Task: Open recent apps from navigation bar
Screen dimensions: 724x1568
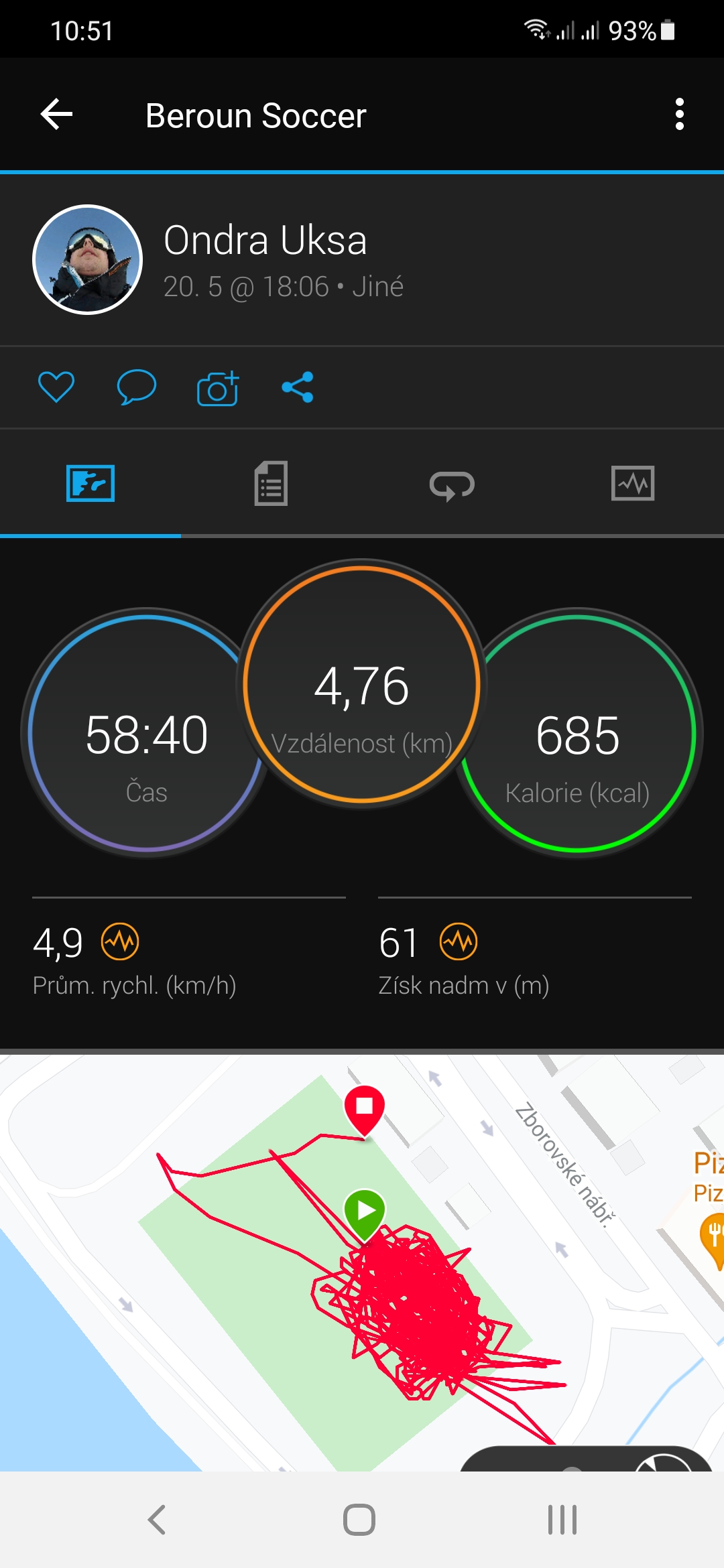Action: 562,1520
